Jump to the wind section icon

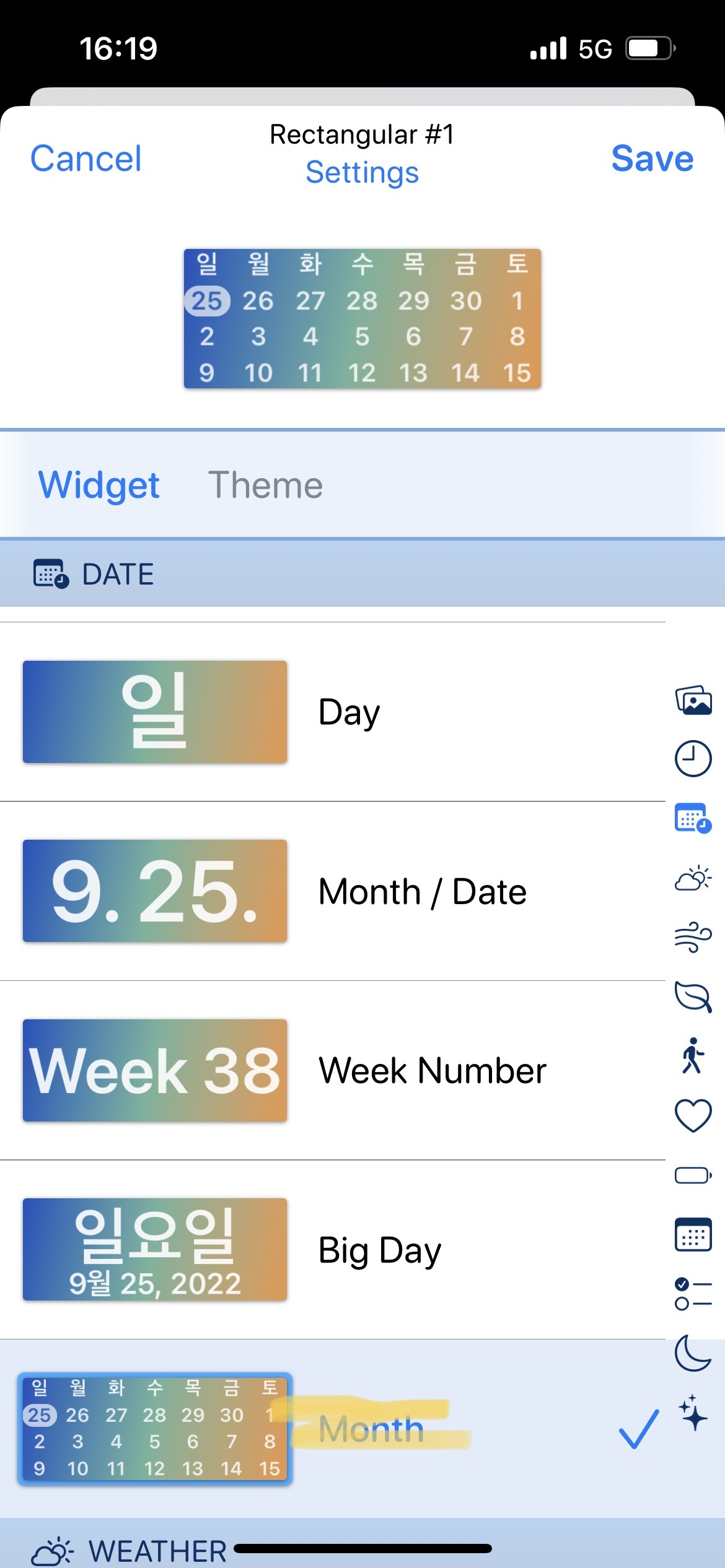[693, 937]
